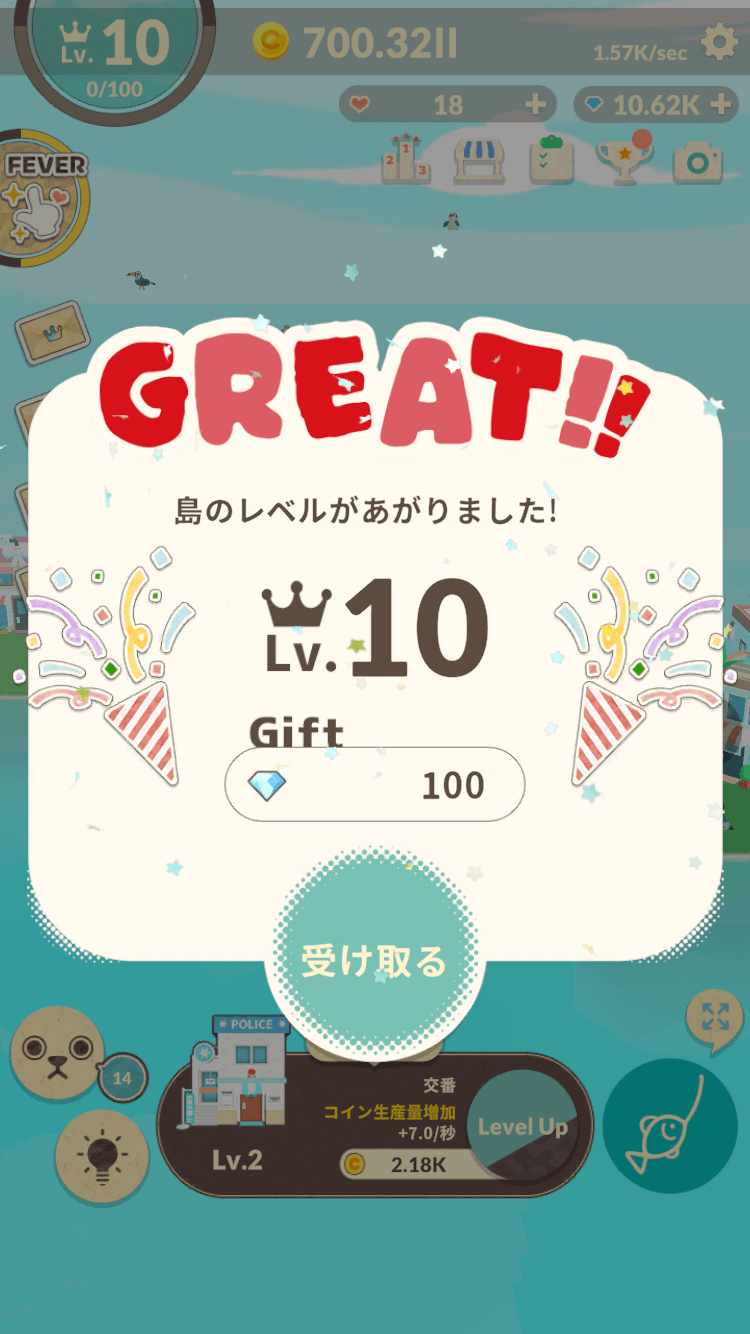Tap the 受け取る button to claim gift
This screenshot has width=750, height=1334.
[x=374, y=961]
